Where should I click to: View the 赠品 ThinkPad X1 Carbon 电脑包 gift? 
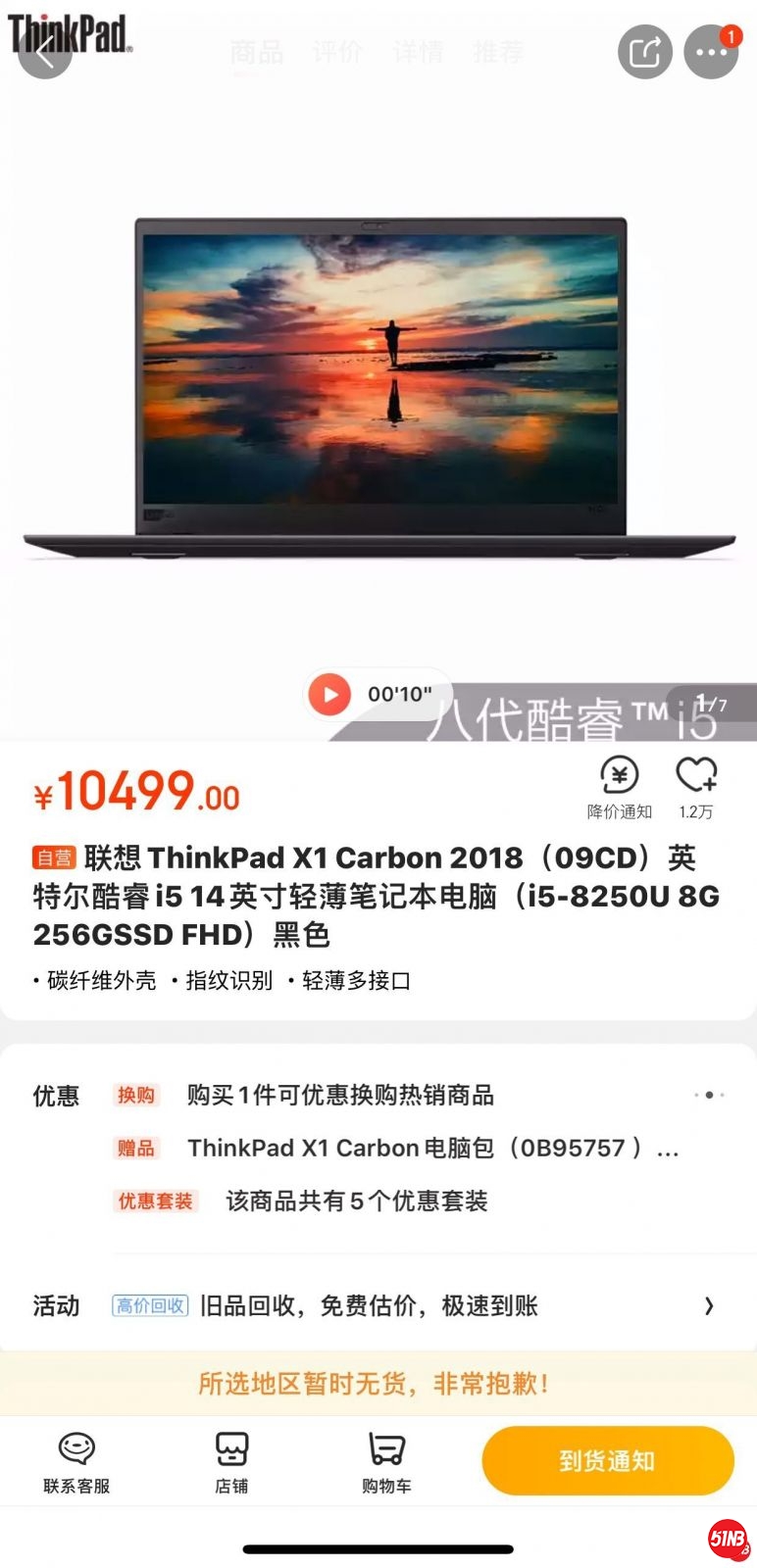click(x=431, y=1148)
